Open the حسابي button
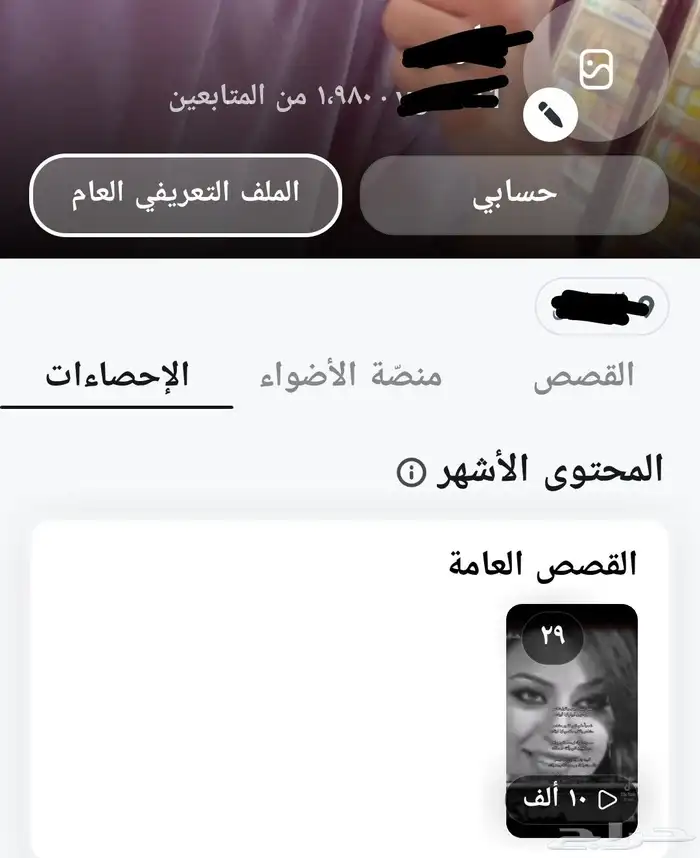Screen dimensions: 700x858 (514, 194)
